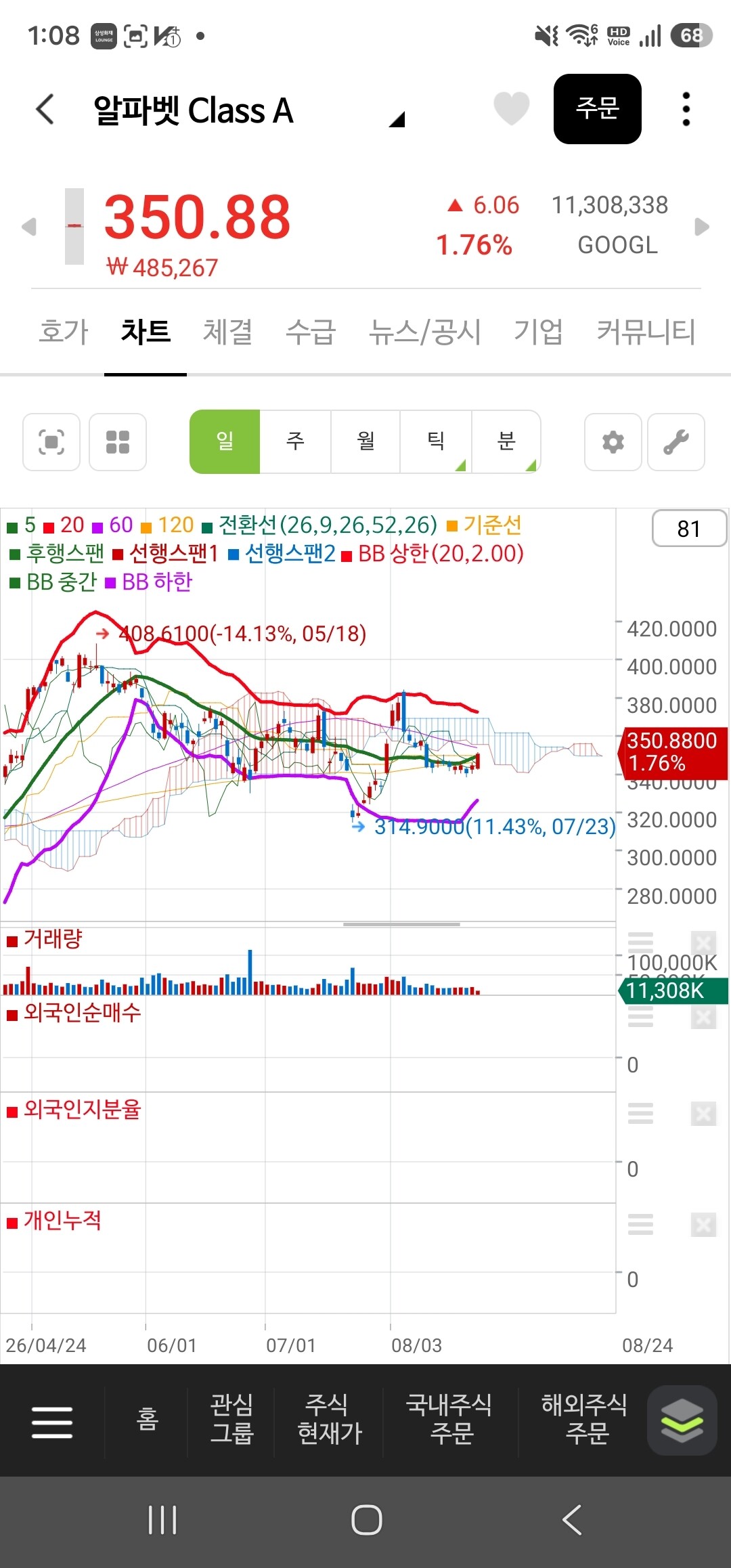Switch to the 체결 tab
Viewport: 731px width, 1568px height.
[228, 332]
